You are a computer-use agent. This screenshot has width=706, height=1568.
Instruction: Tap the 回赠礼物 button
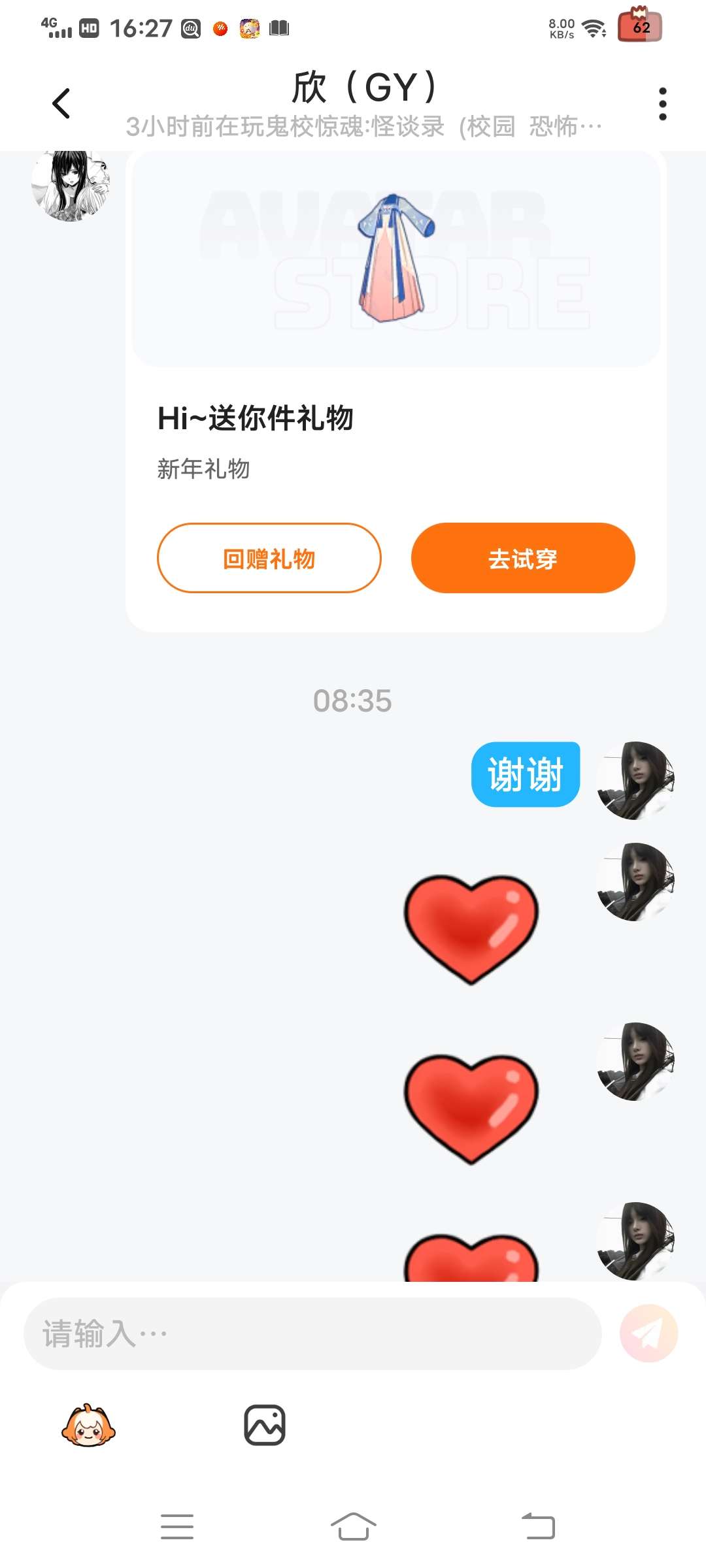269,559
